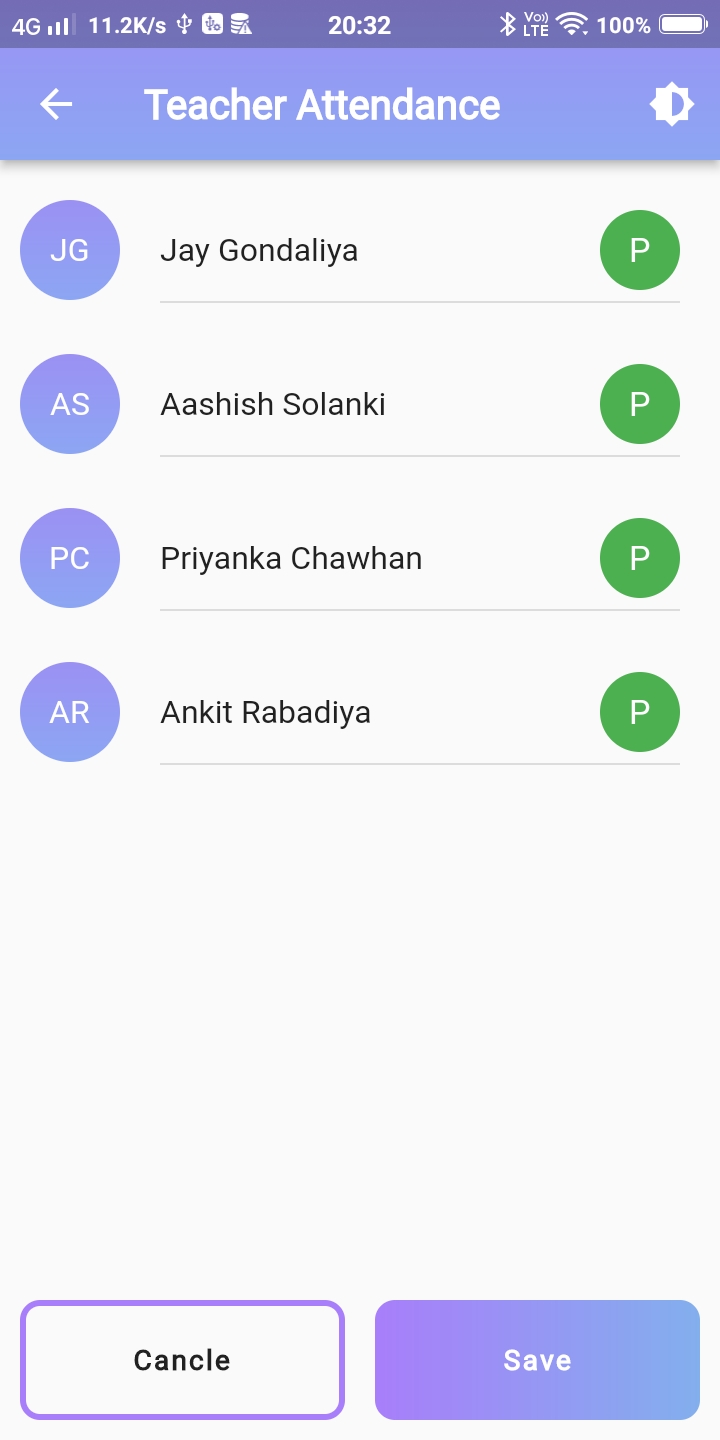This screenshot has width=720, height=1440.
Task: Click Jay Gondaliya's JG avatar
Action: click(69, 250)
